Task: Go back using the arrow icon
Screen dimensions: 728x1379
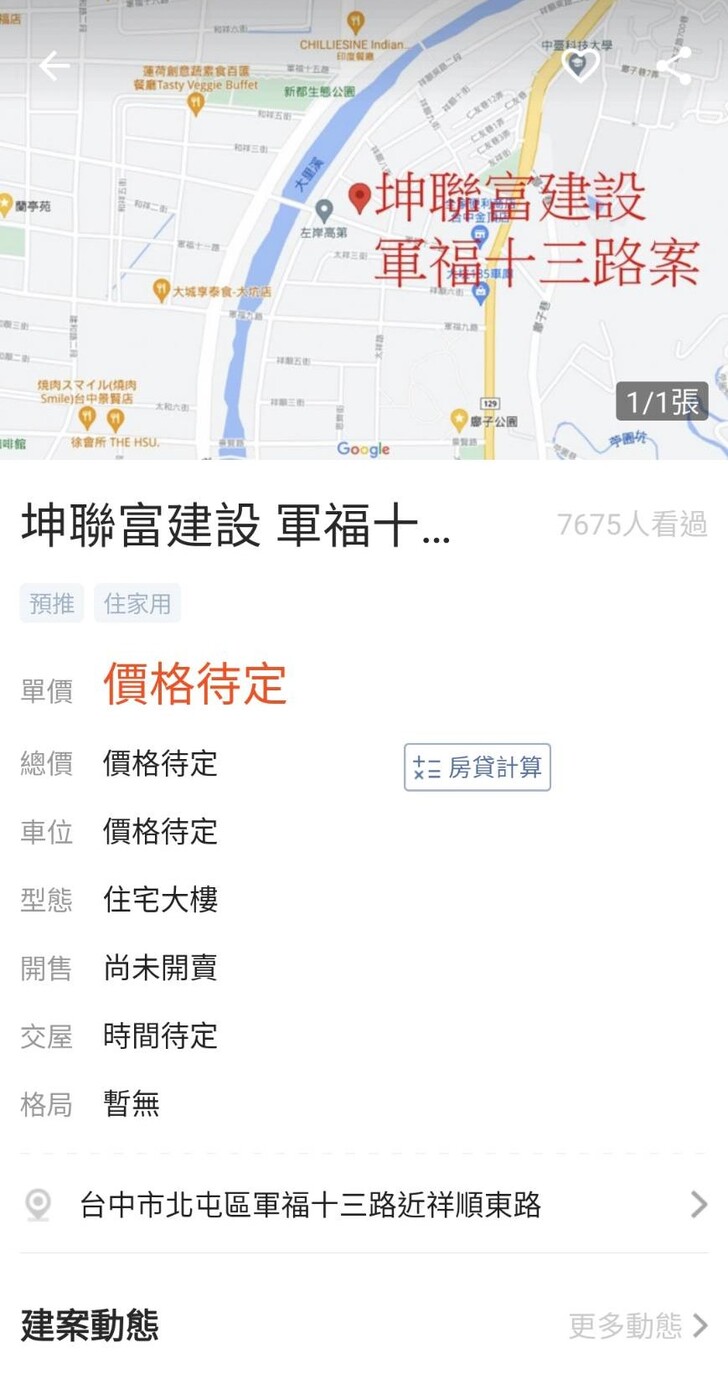Action: (54, 66)
